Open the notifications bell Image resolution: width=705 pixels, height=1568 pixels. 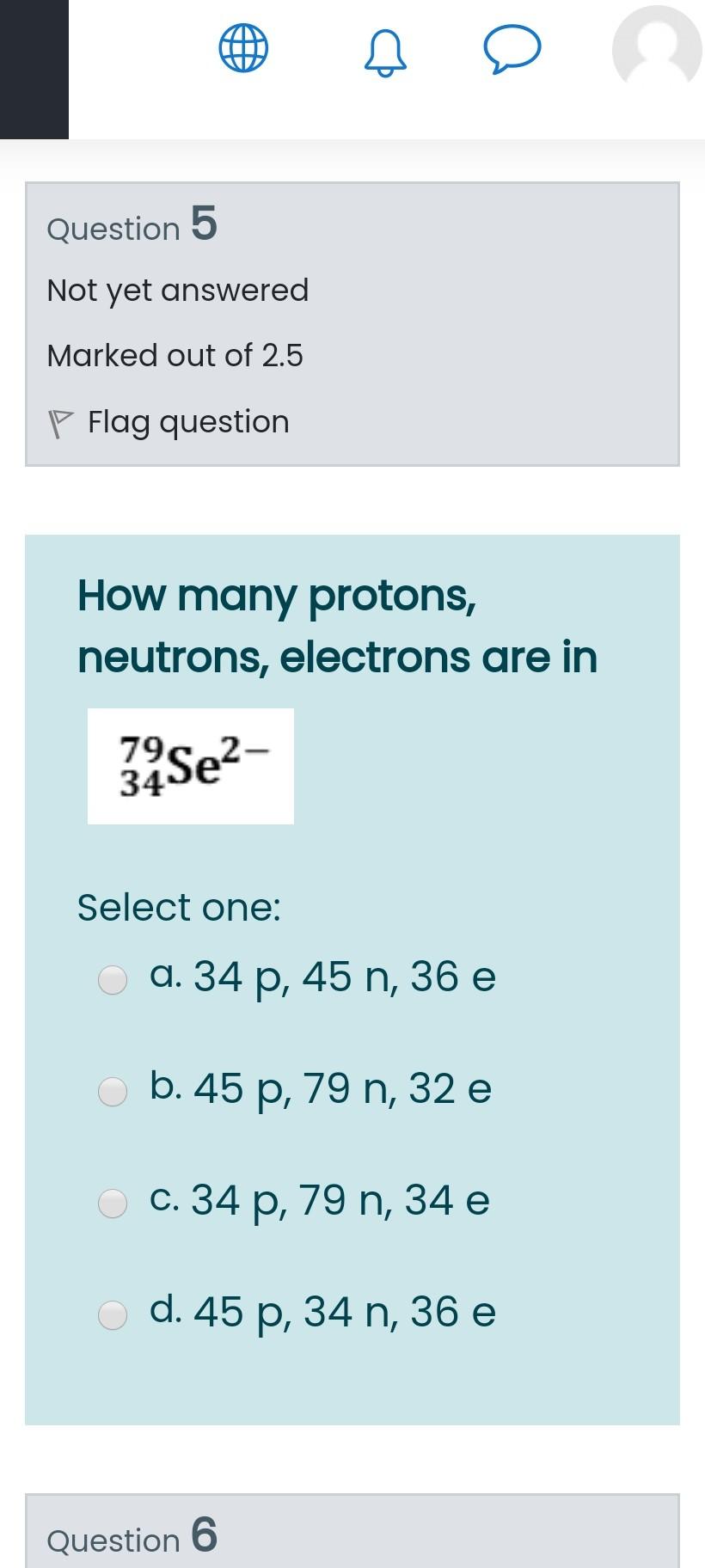tap(384, 50)
